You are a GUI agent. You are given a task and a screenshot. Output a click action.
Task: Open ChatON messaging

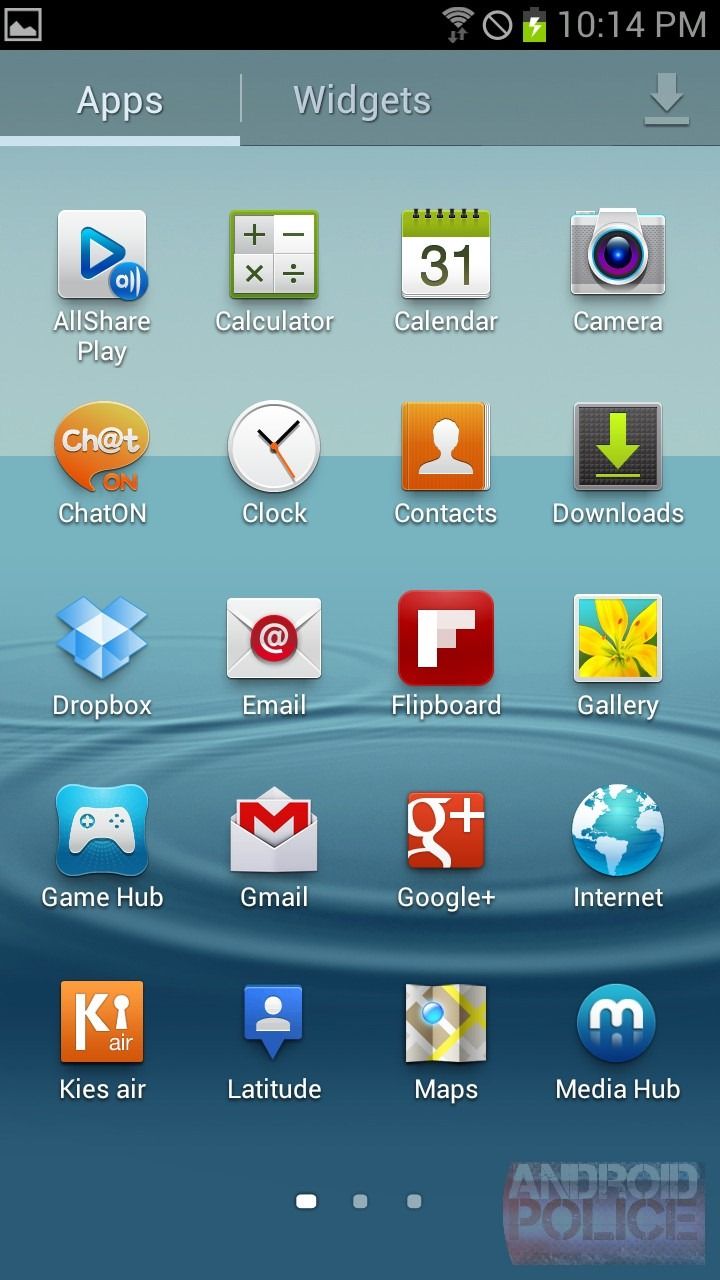[102, 445]
